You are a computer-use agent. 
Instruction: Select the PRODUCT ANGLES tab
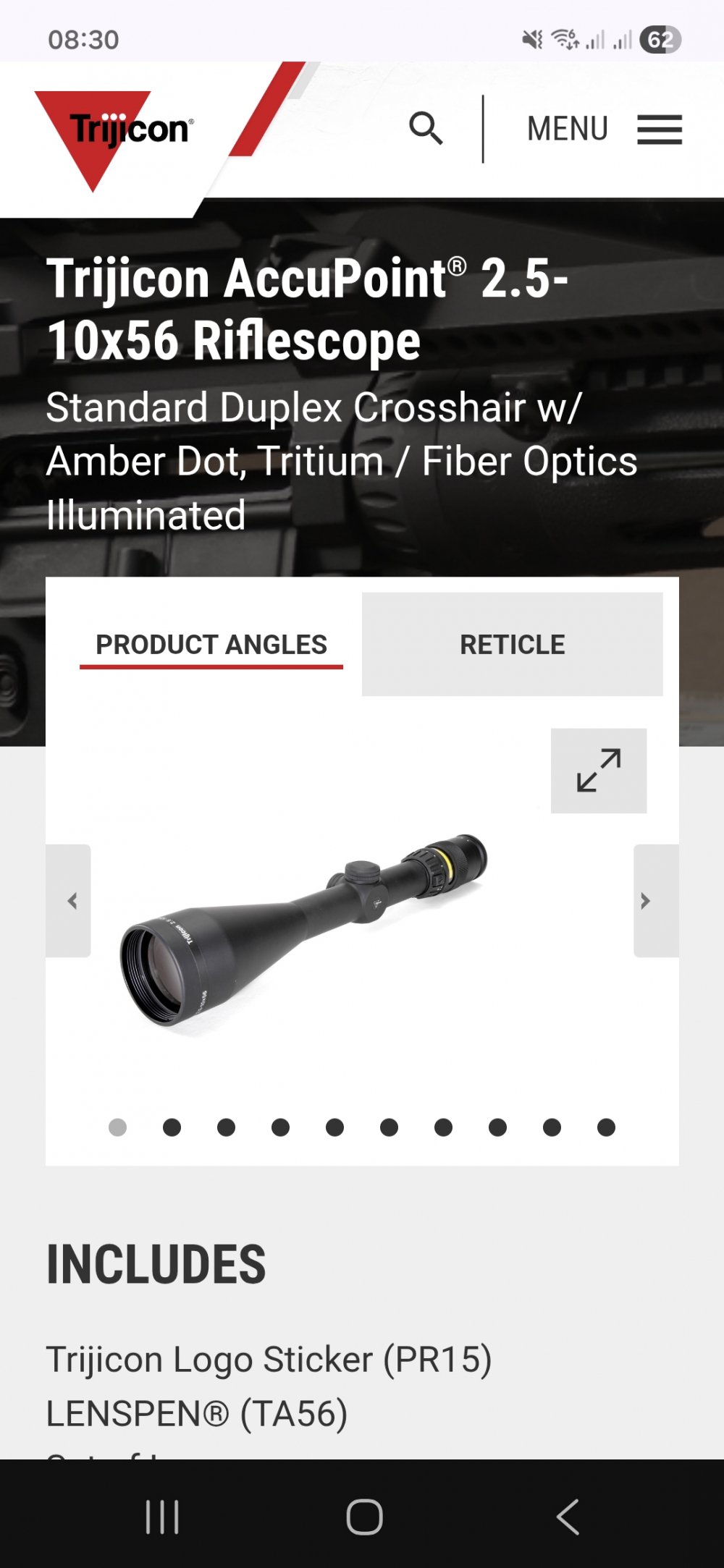(211, 644)
